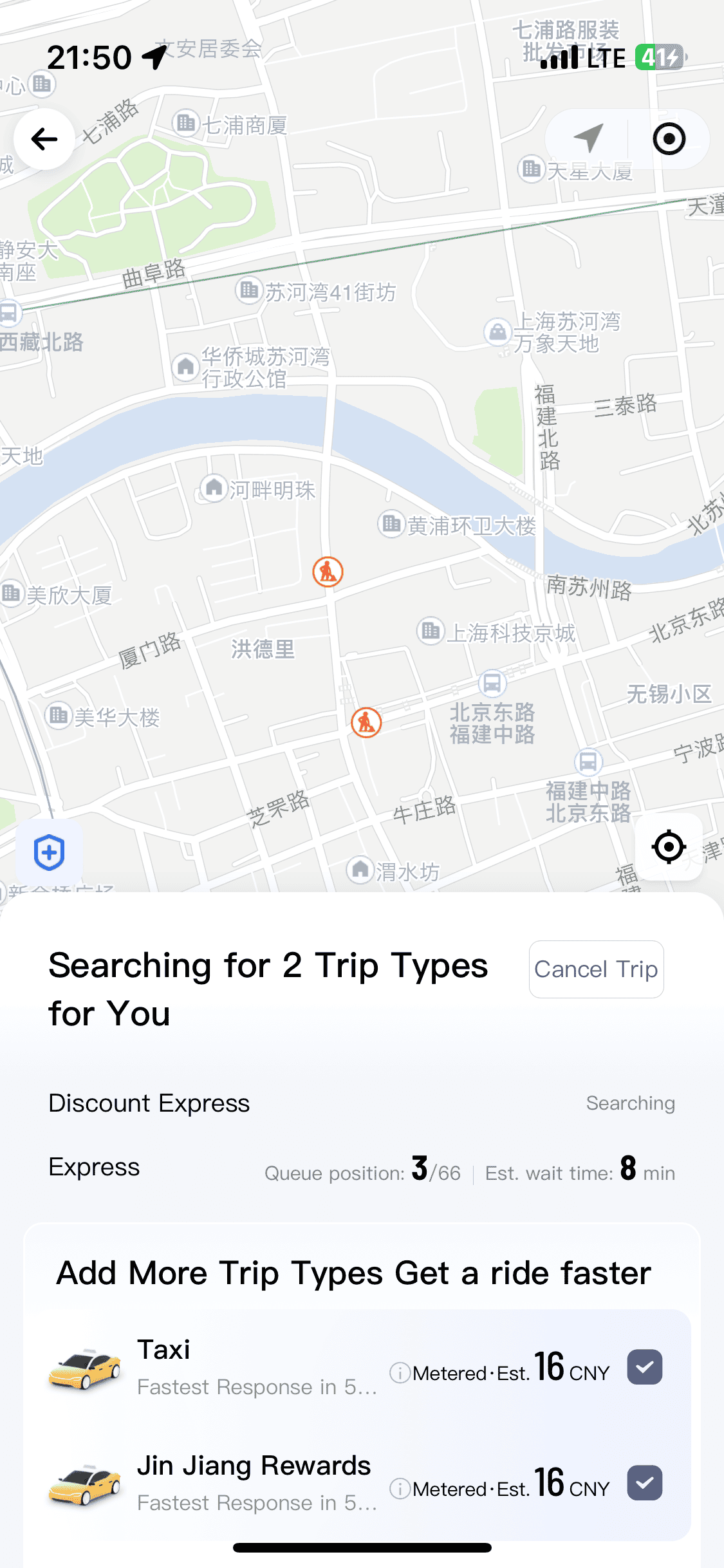This screenshot has height=1568, width=724.
Task: Tap the Taxi fastest response link
Action: coord(257,1388)
